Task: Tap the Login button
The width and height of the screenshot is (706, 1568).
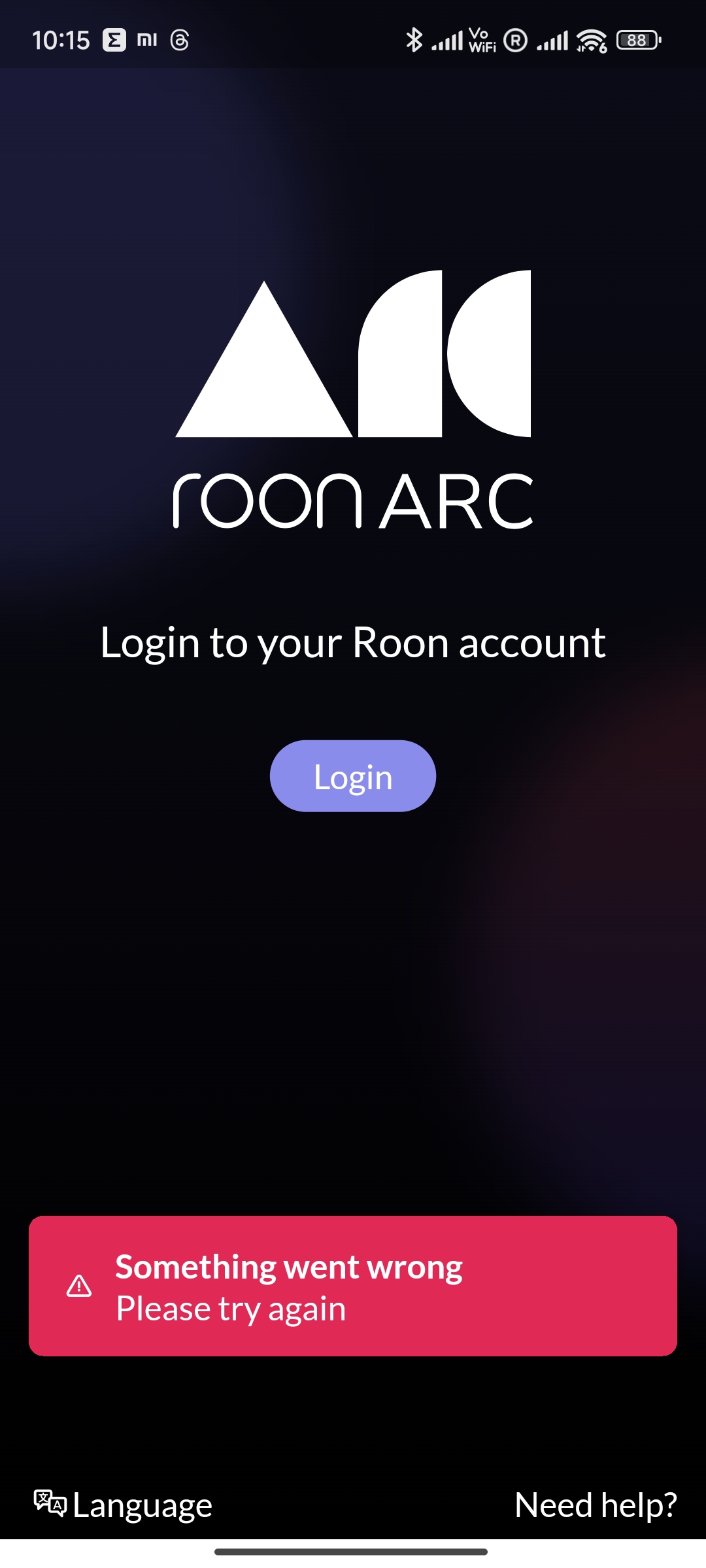Action: click(352, 776)
